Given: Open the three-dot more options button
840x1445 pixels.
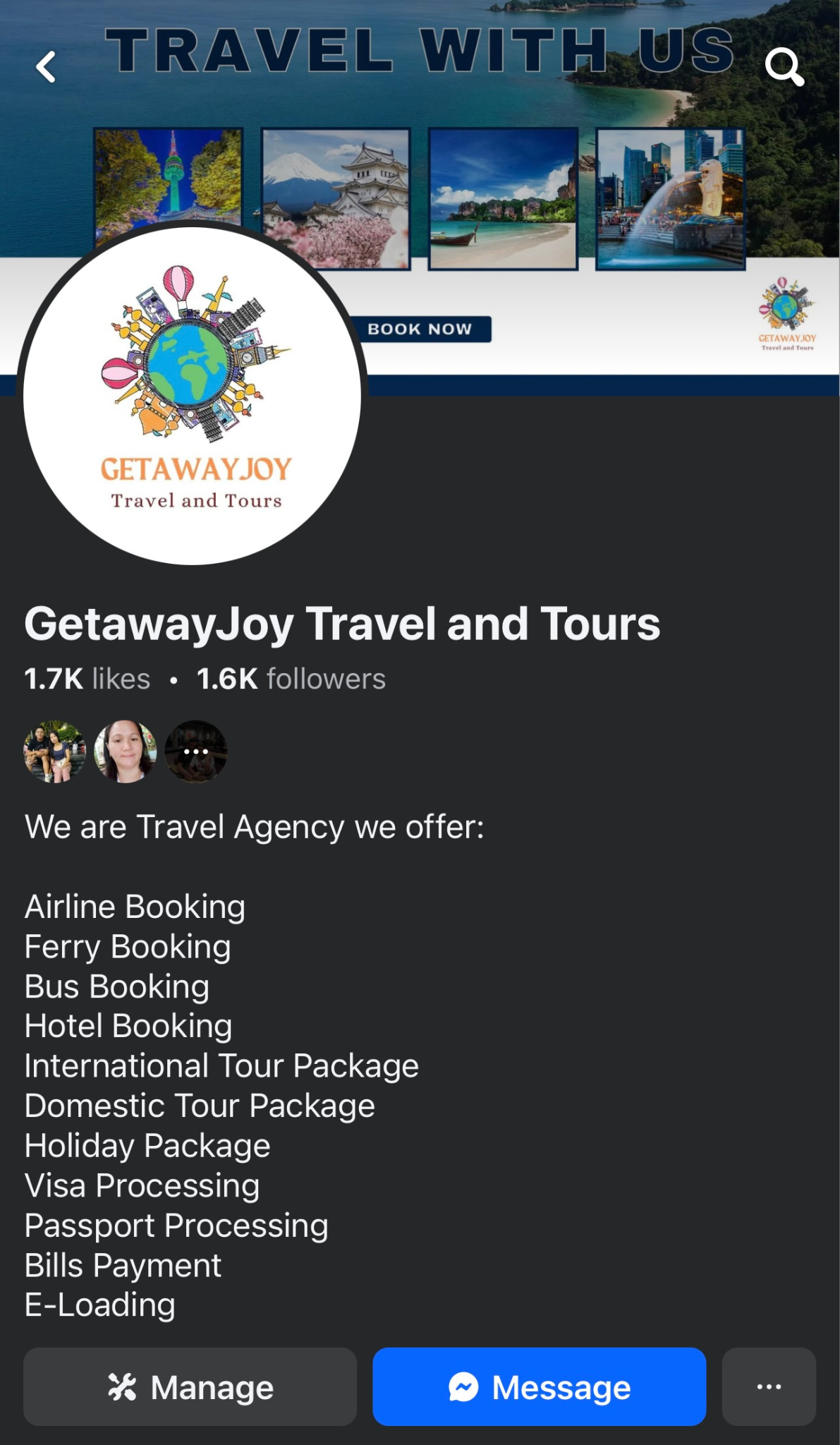Looking at the screenshot, I should coord(768,1386).
